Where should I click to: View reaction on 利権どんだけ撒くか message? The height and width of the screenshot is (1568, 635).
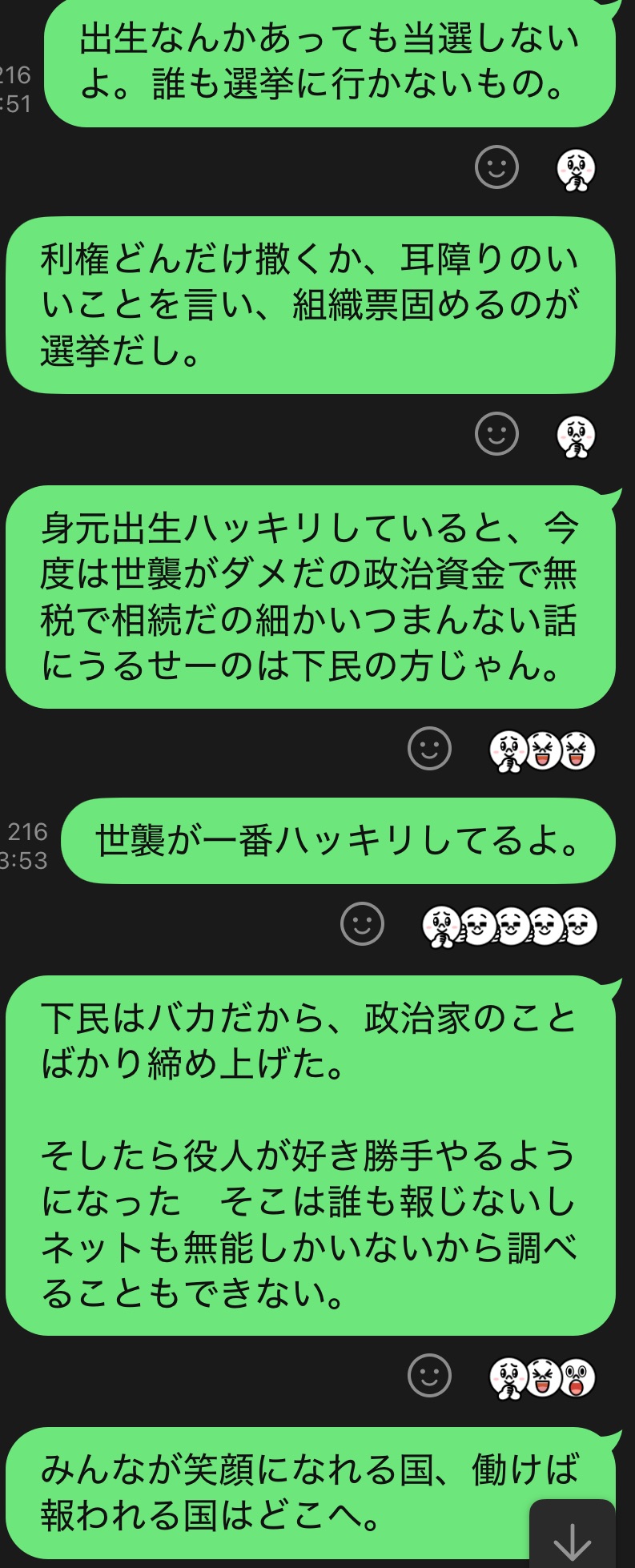click(576, 436)
